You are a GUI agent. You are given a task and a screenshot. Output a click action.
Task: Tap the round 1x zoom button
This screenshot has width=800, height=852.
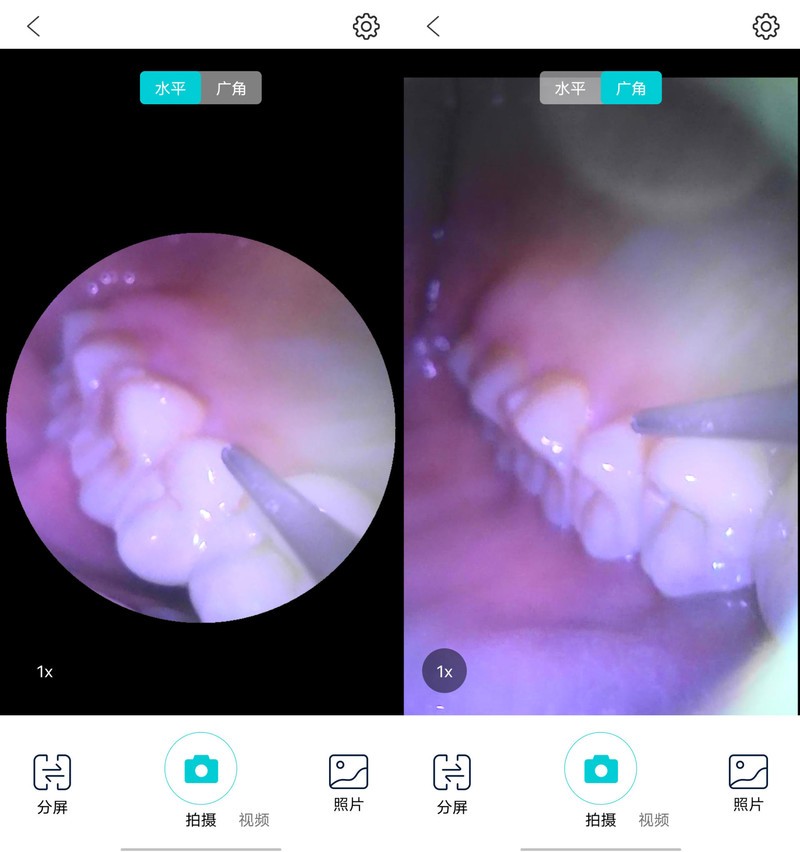point(445,672)
